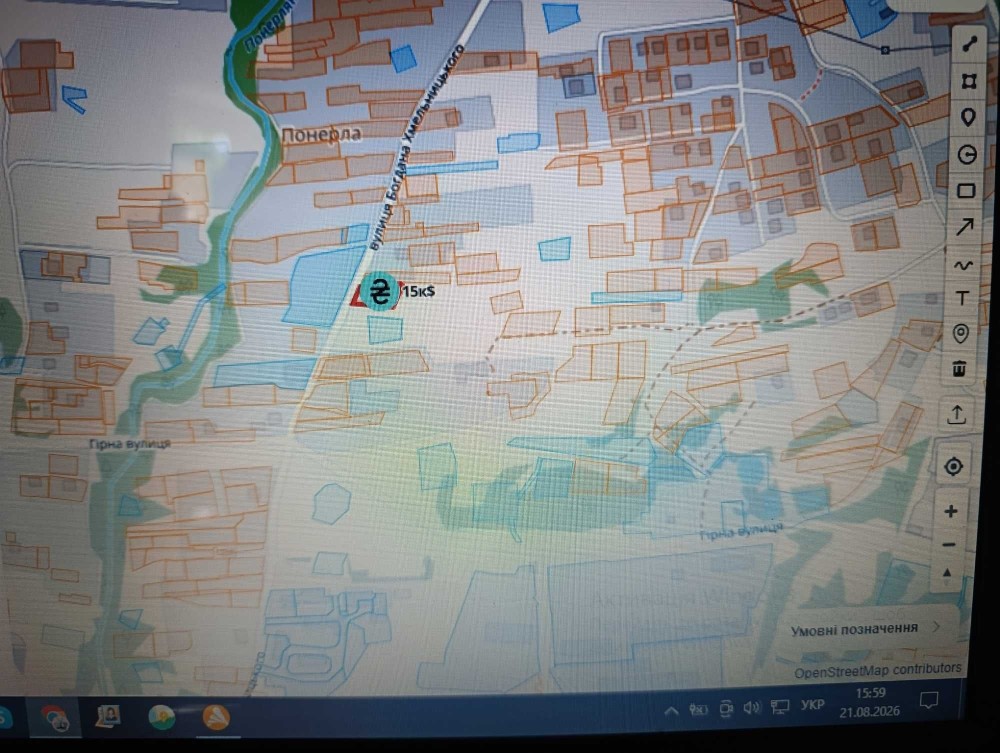Select the freehand curve tool
The image size is (1000, 753).
coord(963,264)
